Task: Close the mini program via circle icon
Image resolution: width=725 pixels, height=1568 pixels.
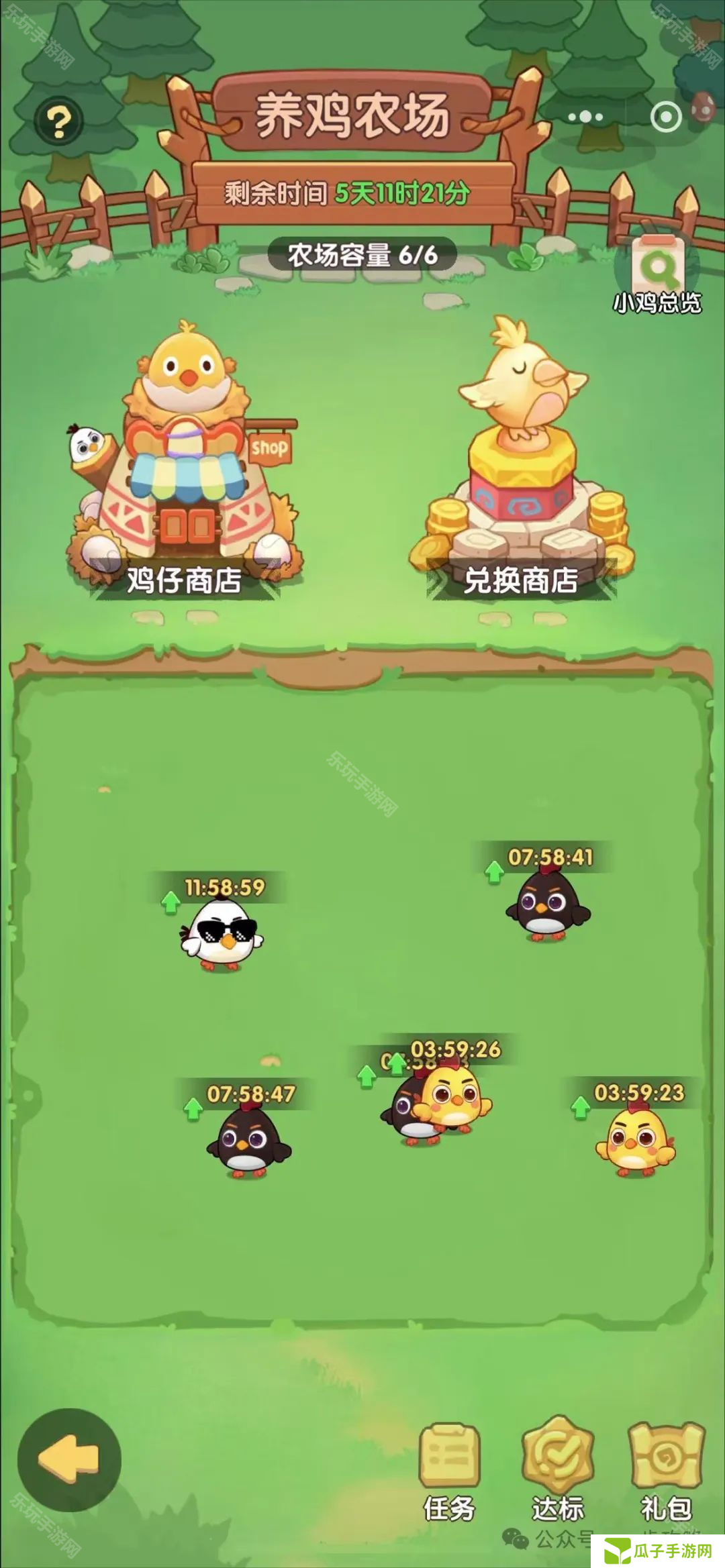Action: click(x=665, y=117)
